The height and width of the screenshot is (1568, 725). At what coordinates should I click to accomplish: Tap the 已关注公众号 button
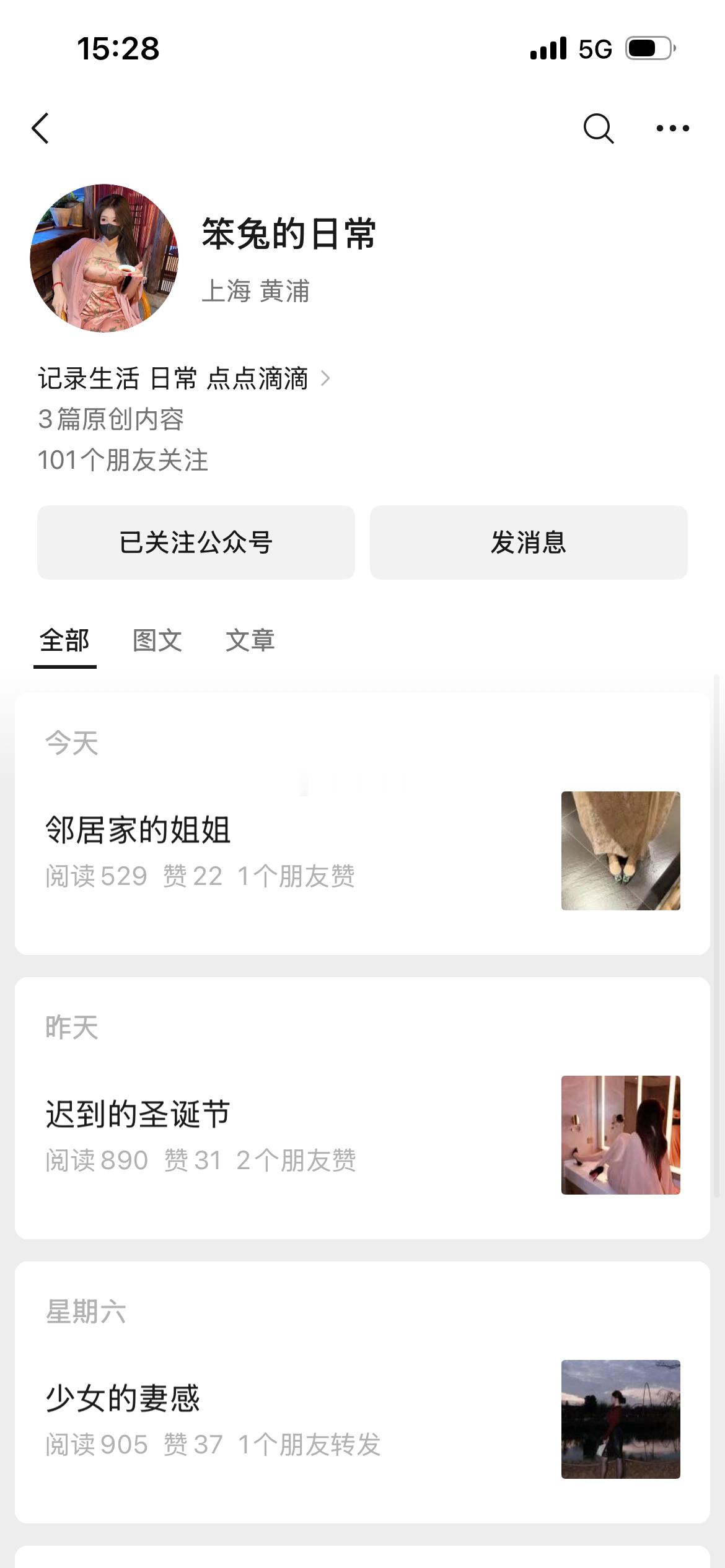[x=196, y=542]
